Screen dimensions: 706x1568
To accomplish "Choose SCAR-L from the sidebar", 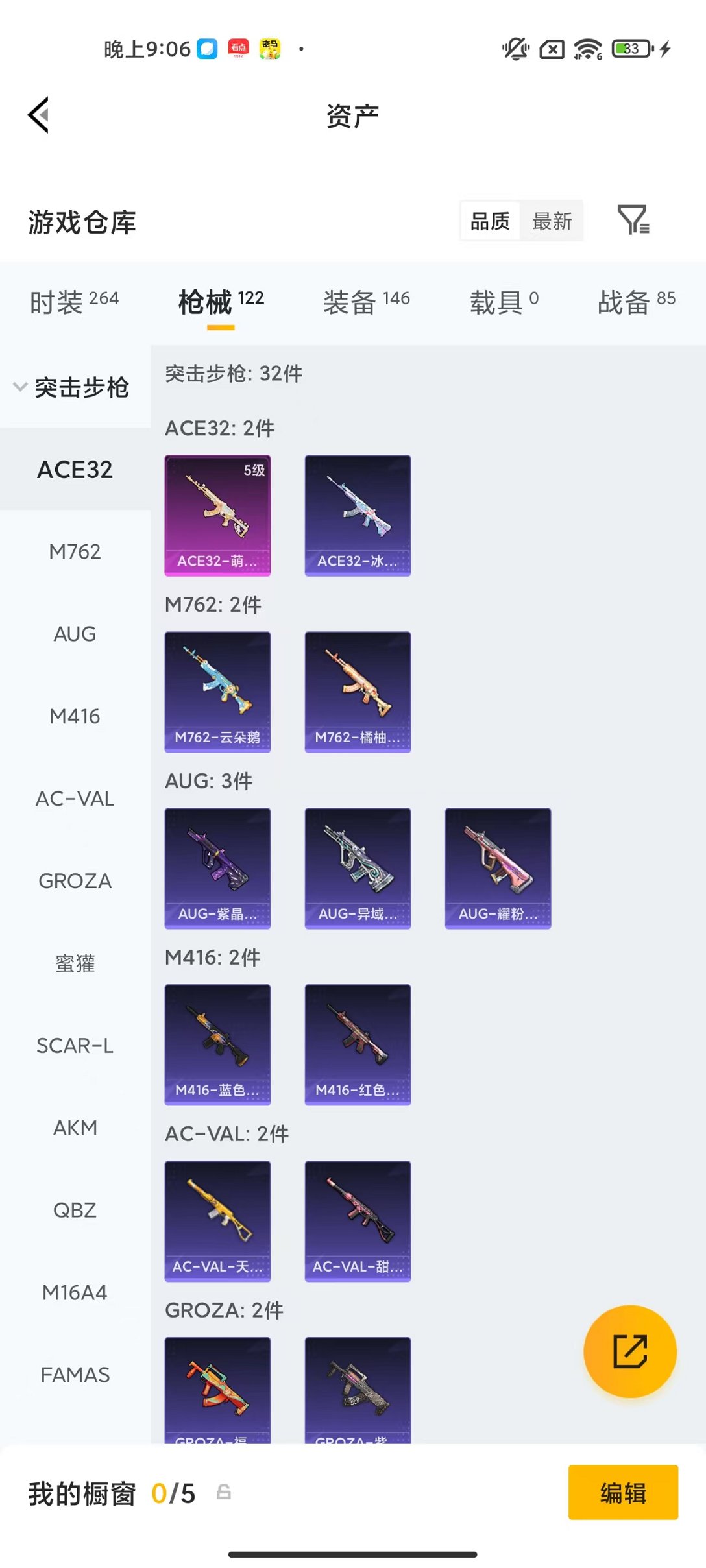I will (x=75, y=1046).
